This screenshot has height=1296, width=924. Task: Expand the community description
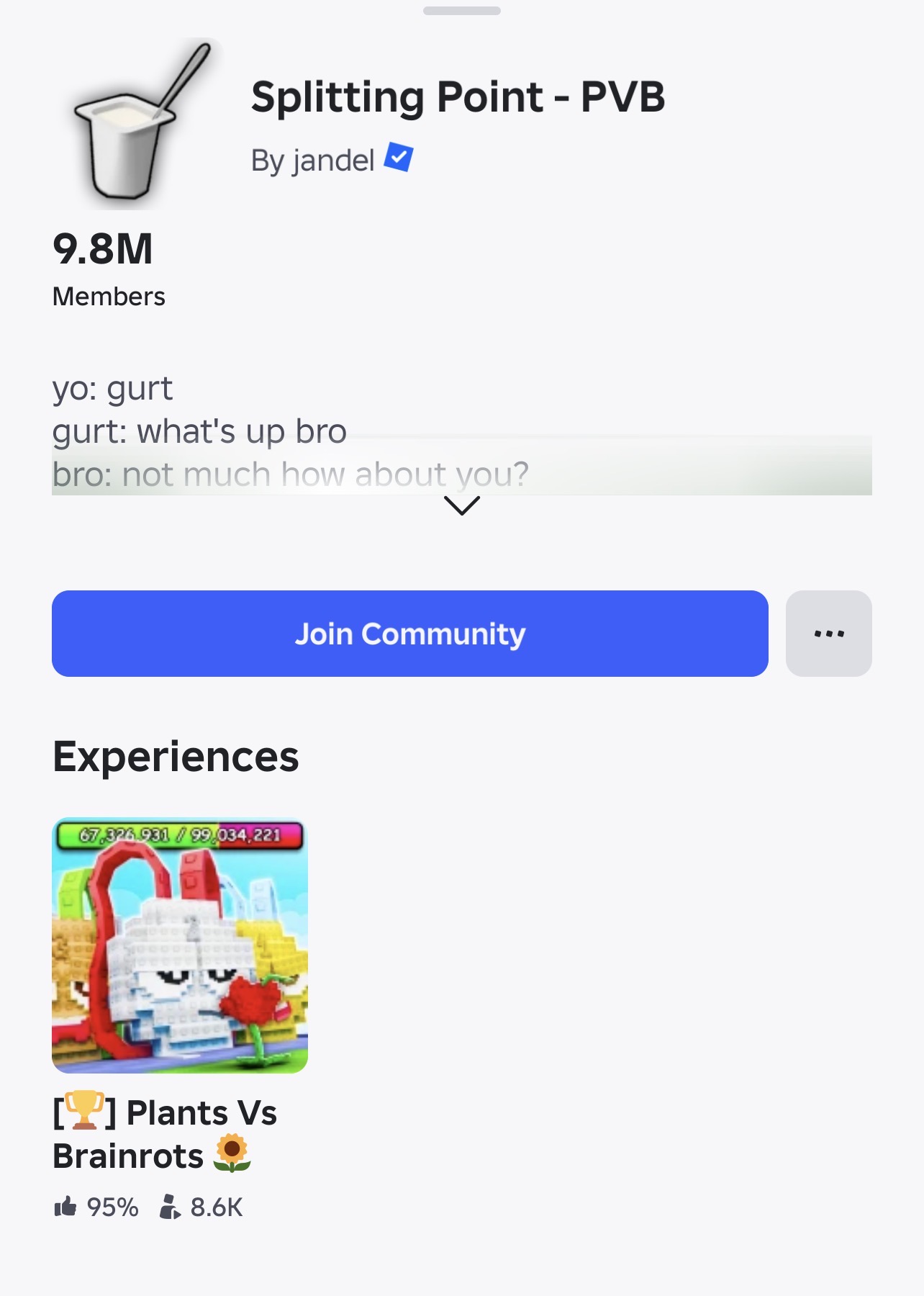461,505
